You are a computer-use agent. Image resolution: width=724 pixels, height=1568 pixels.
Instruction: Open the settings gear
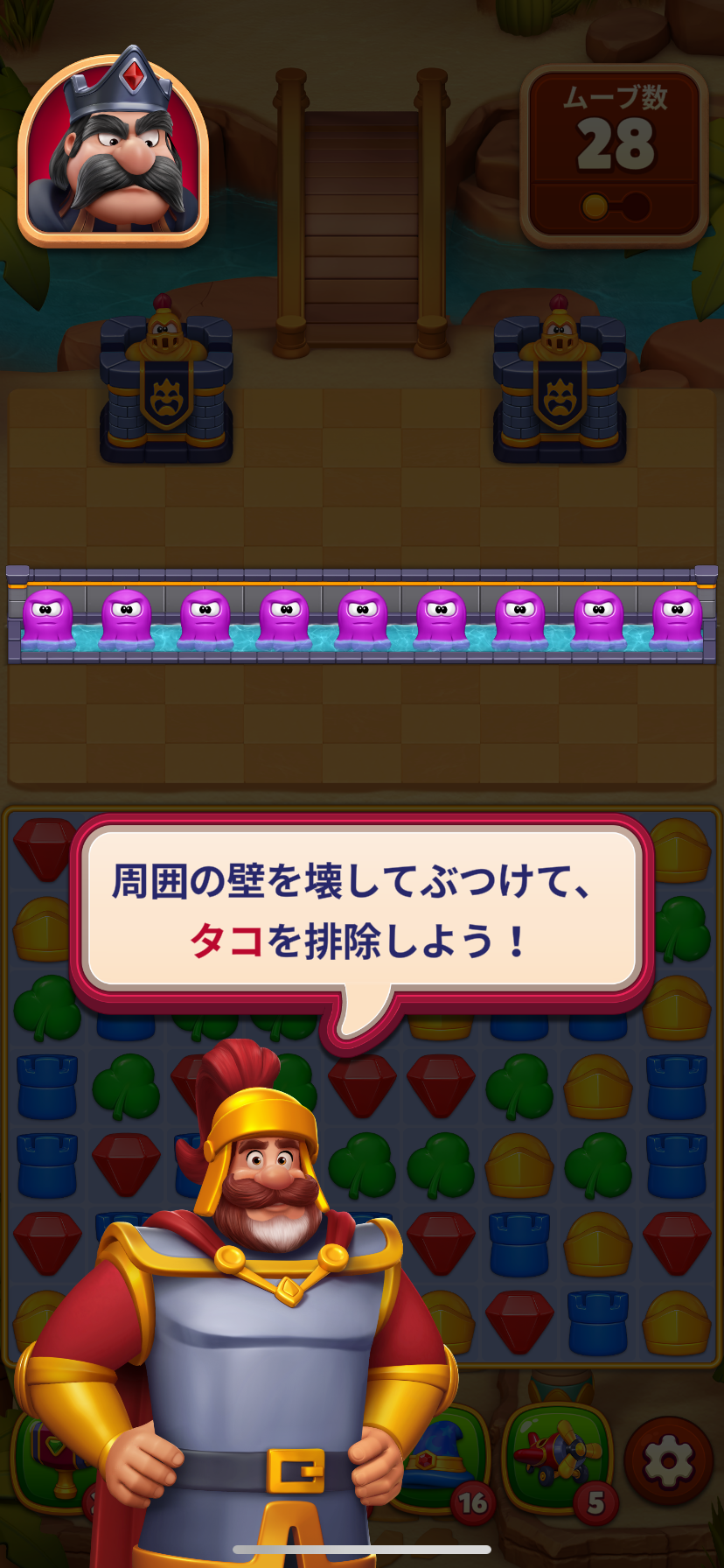[x=668, y=1459]
